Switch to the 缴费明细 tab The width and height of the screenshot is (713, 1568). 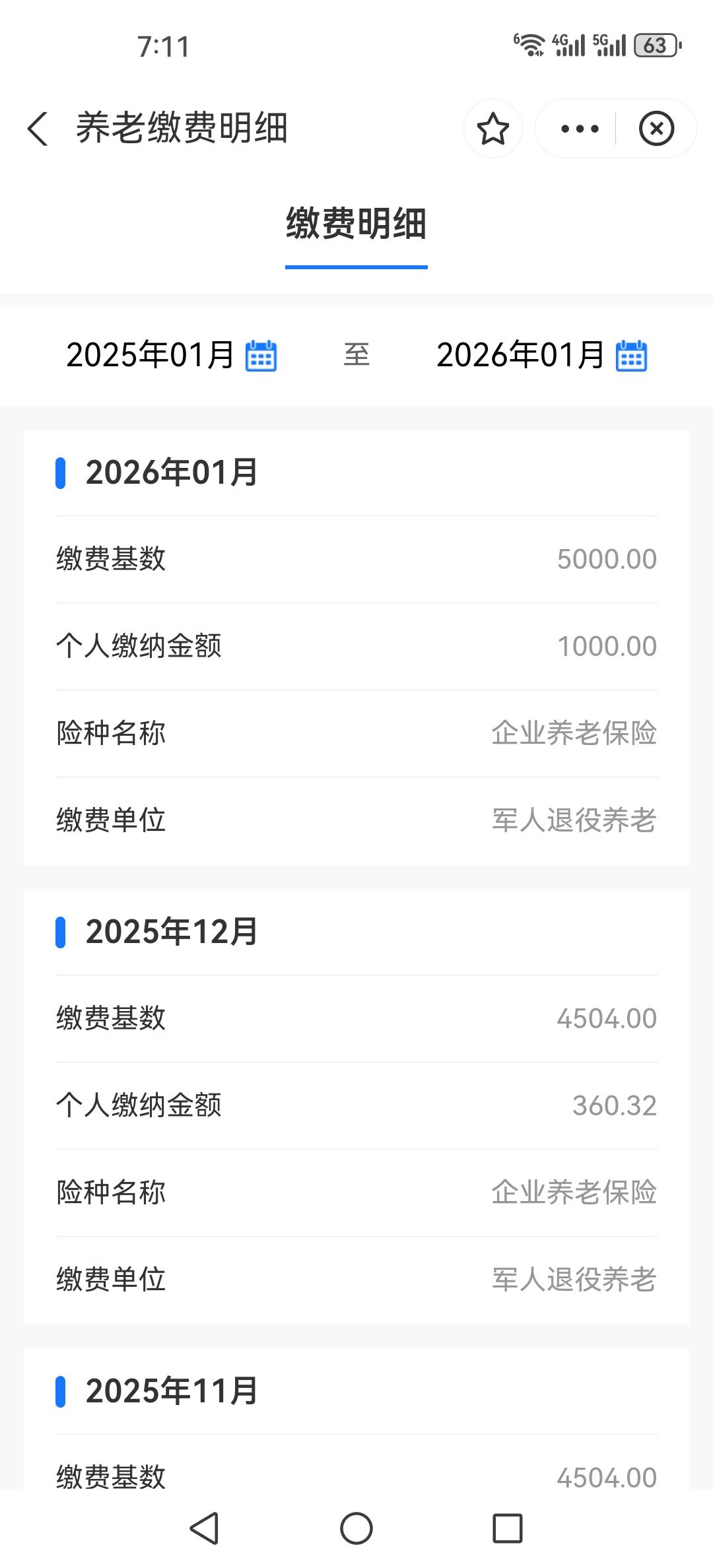pyautogui.click(x=356, y=223)
